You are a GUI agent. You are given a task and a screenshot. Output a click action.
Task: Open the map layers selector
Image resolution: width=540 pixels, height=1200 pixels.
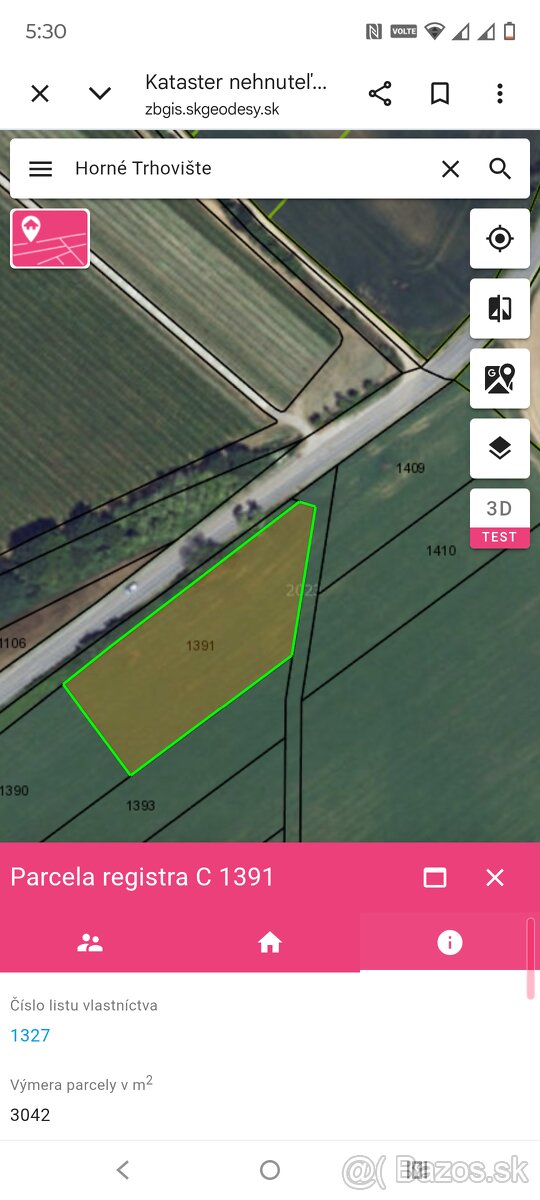[500, 448]
